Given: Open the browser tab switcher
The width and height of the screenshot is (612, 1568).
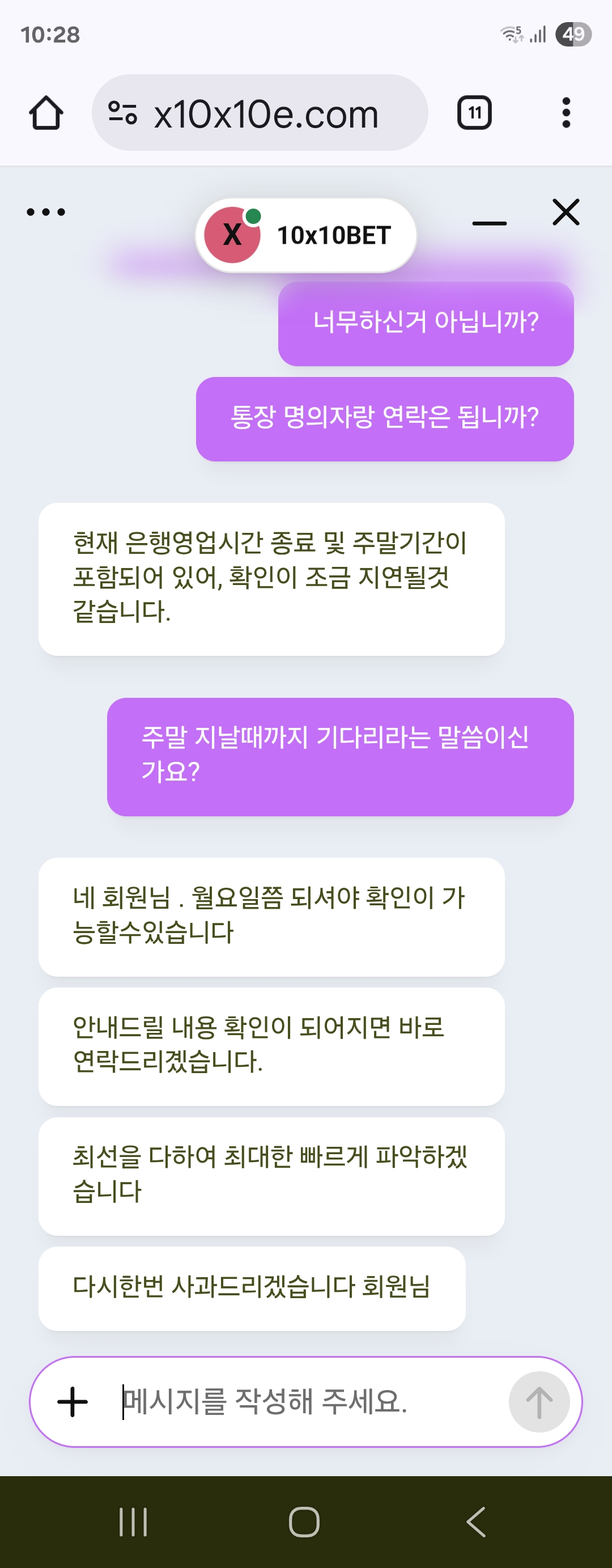Looking at the screenshot, I should click(x=474, y=113).
